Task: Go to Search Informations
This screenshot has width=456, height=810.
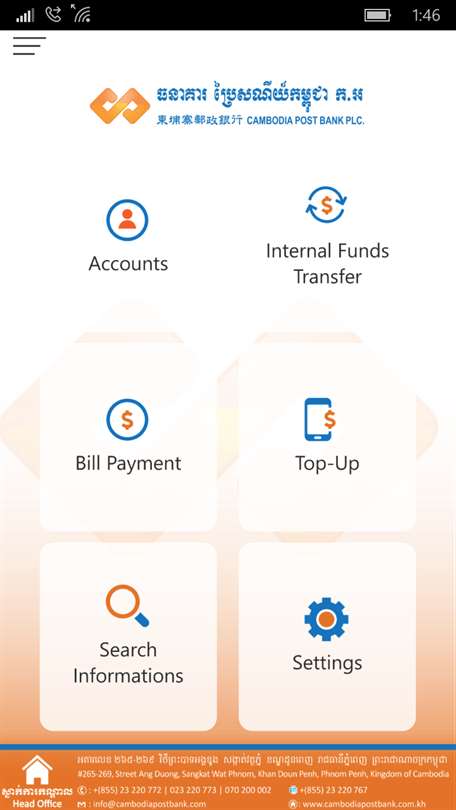Action: tap(128, 636)
